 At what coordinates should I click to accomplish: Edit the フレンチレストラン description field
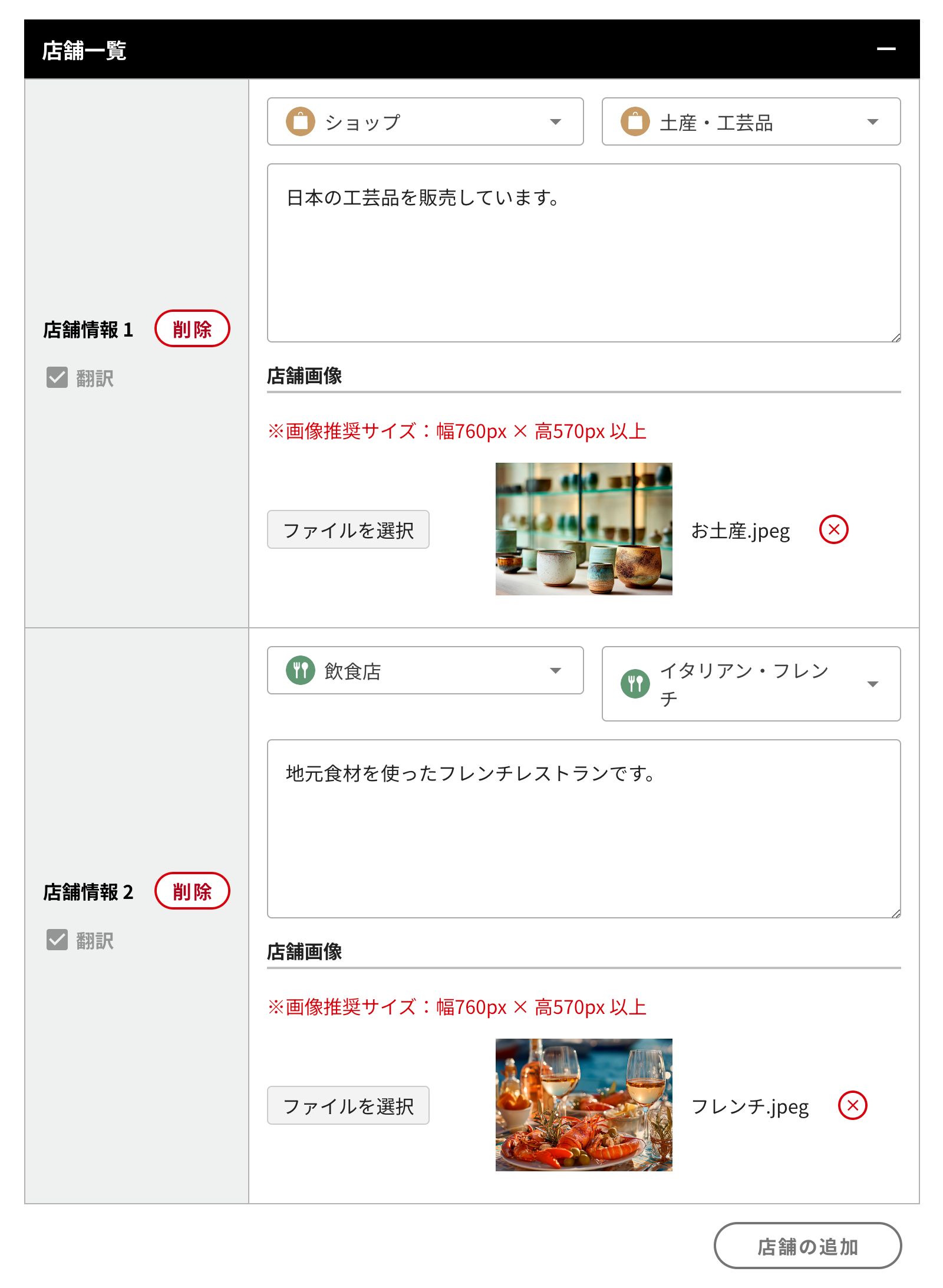click(x=583, y=829)
